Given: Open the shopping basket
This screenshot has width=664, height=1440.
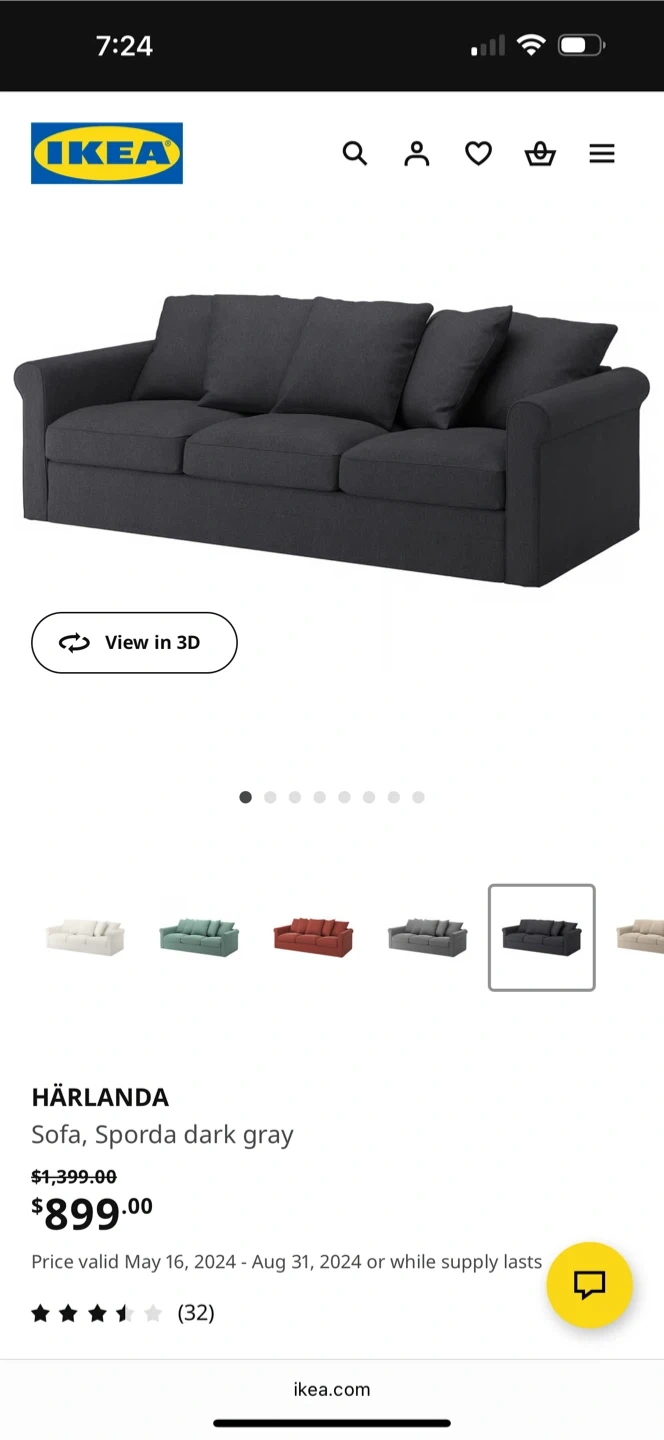Looking at the screenshot, I should [x=540, y=153].
